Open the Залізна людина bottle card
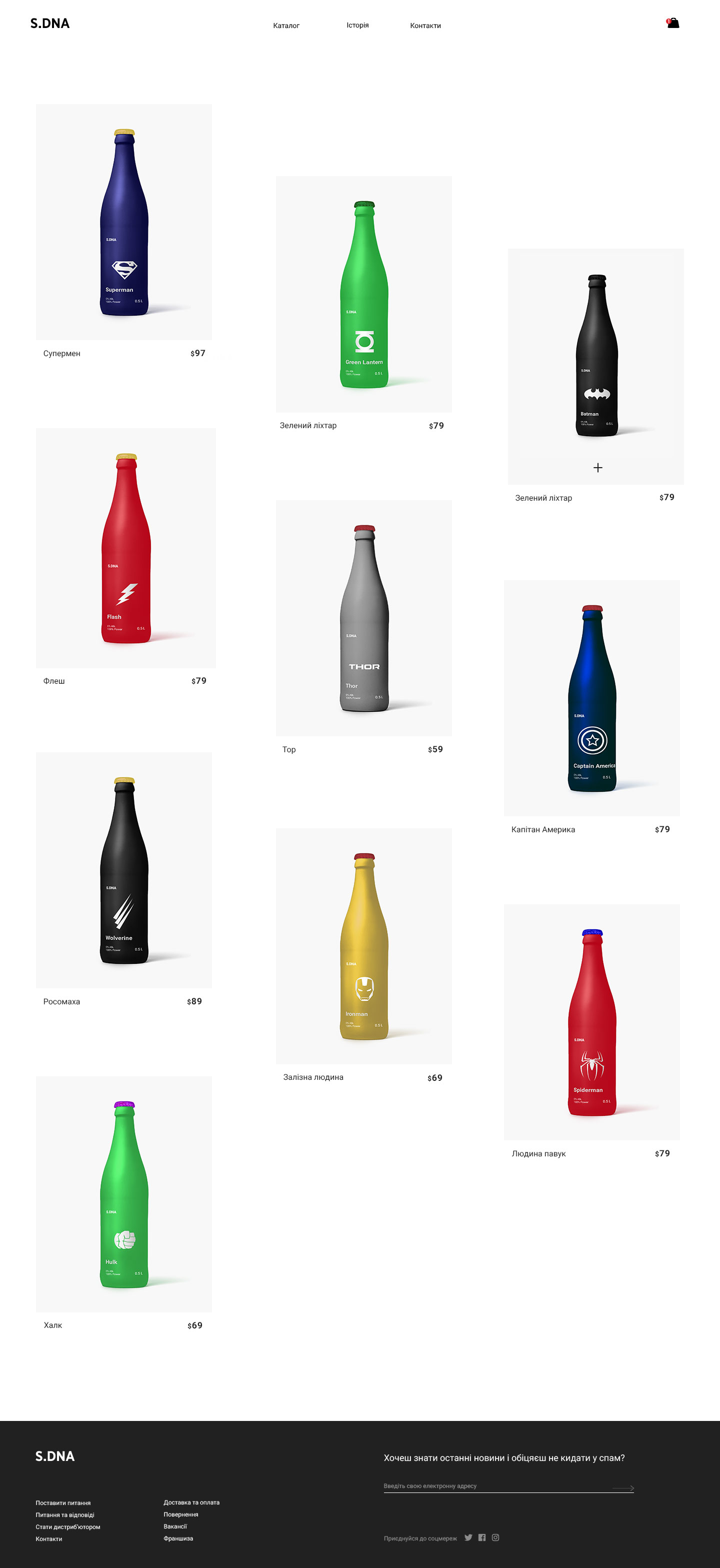The image size is (720, 1568). click(x=364, y=946)
